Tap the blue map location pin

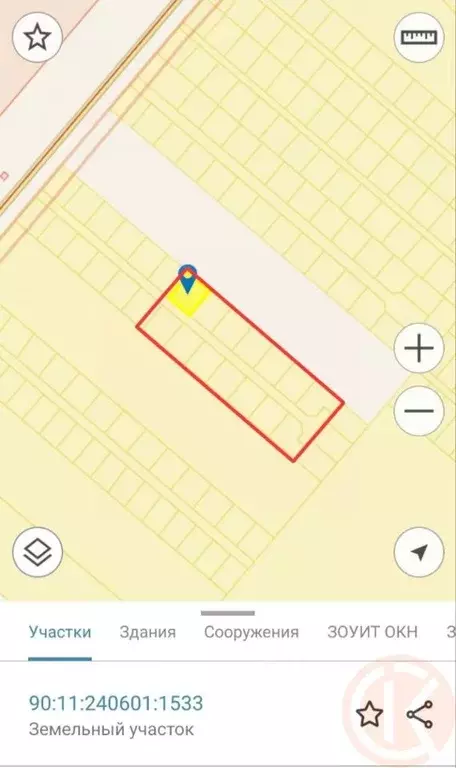pos(188,279)
